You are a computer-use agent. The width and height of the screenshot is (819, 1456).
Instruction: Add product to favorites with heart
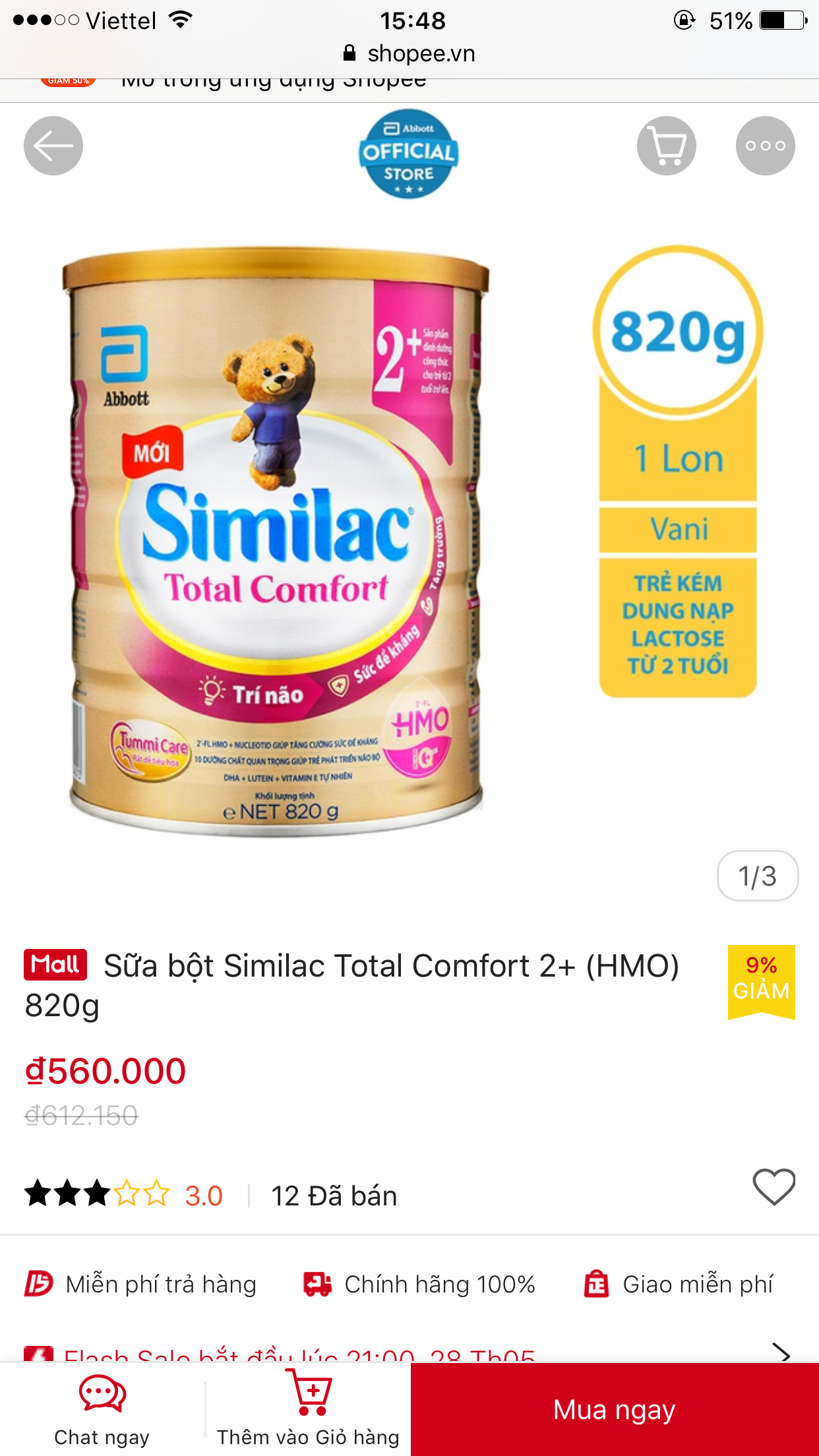pyautogui.click(x=773, y=1187)
